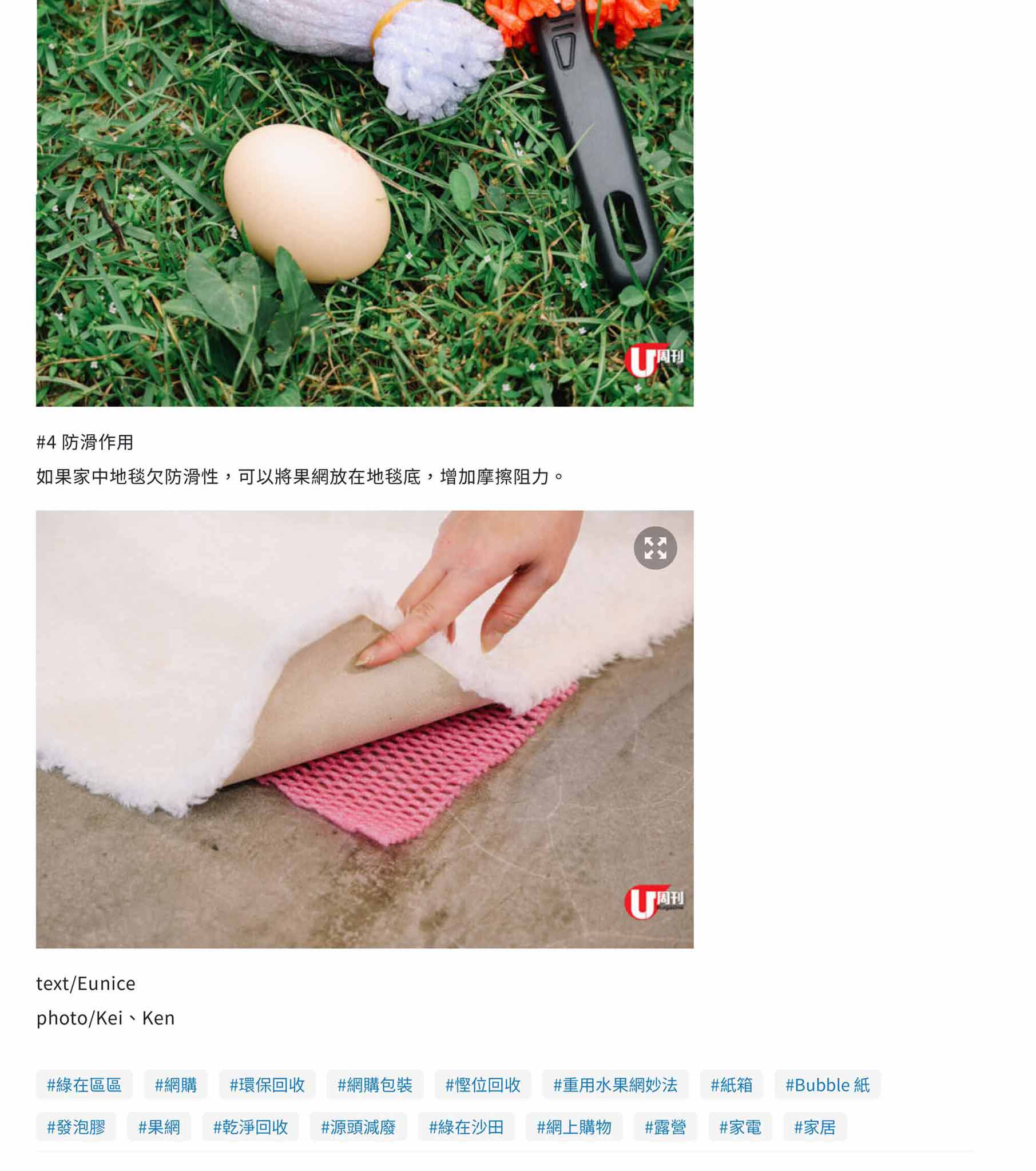Select the #發泡膠 tag

click(x=76, y=1126)
